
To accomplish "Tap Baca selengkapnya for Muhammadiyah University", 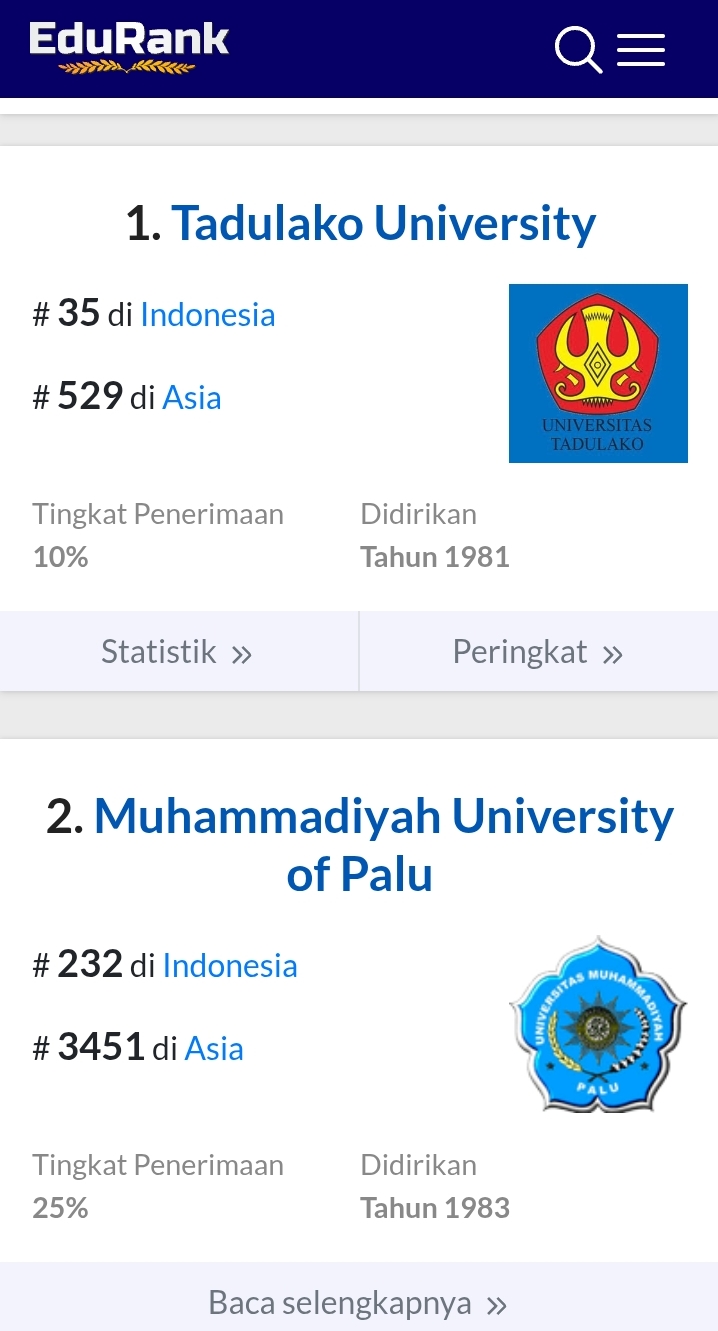I will (358, 1303).
